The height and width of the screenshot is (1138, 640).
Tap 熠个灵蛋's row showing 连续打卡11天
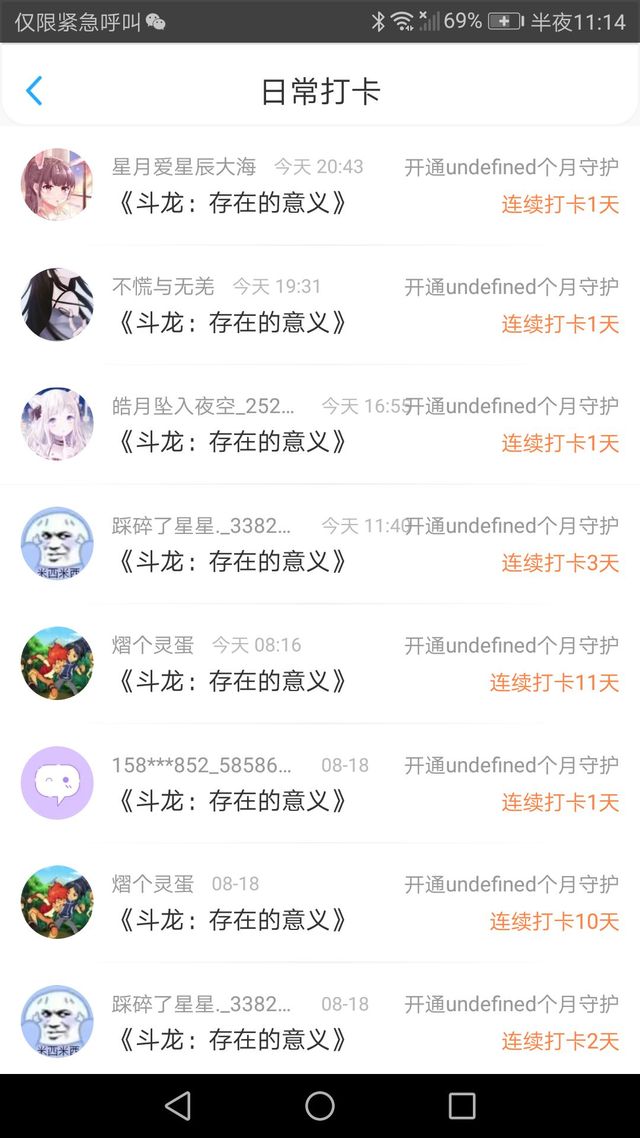(320, 664)
